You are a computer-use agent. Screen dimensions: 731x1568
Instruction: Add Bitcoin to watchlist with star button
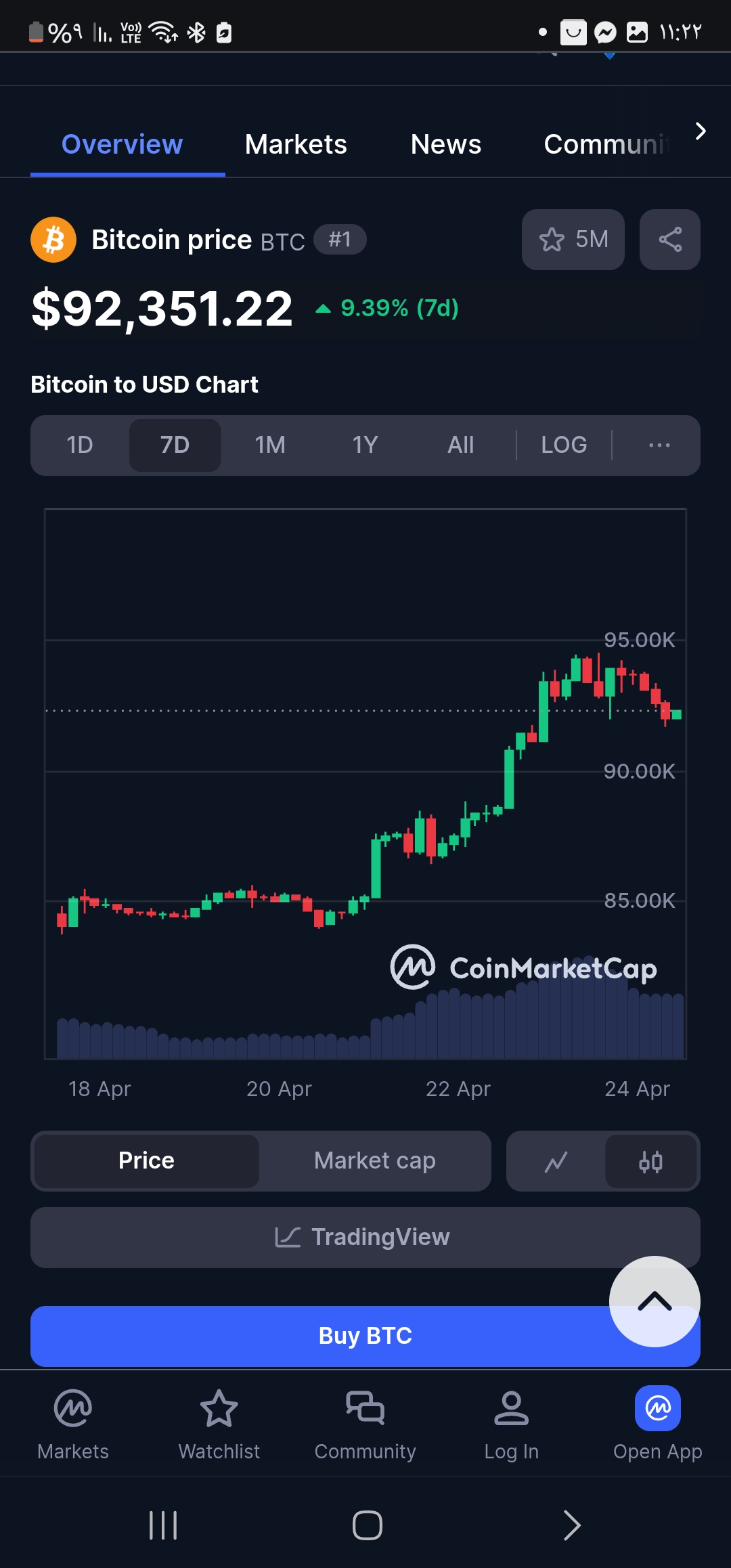(573, 240)
